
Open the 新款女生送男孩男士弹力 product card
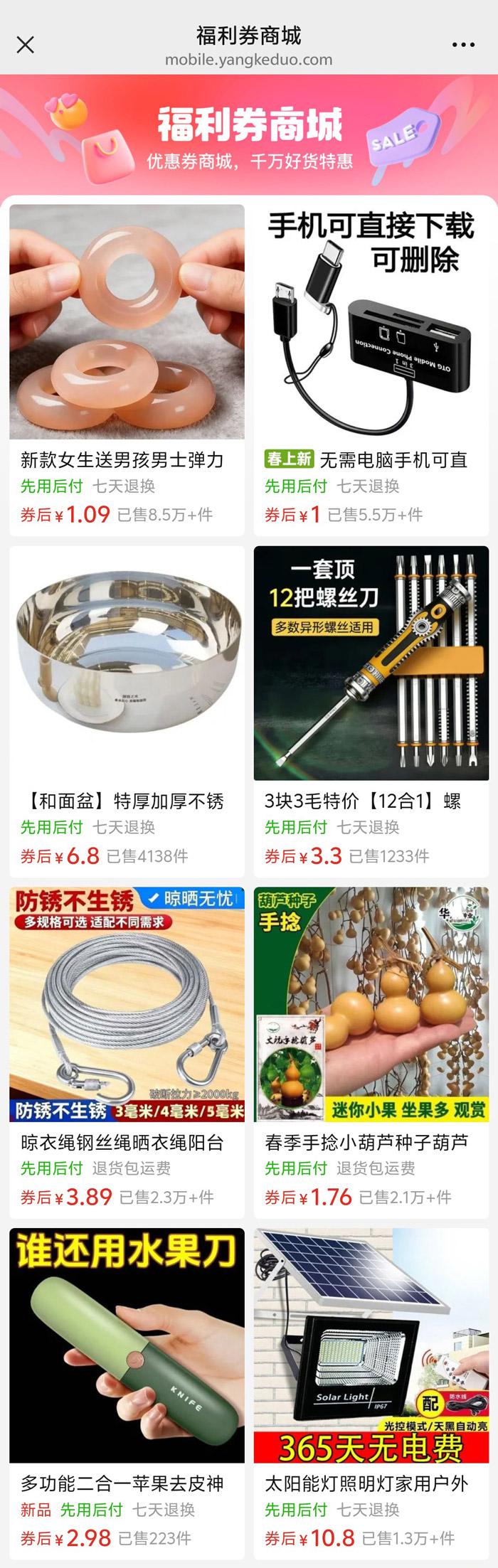click(127, 322)
